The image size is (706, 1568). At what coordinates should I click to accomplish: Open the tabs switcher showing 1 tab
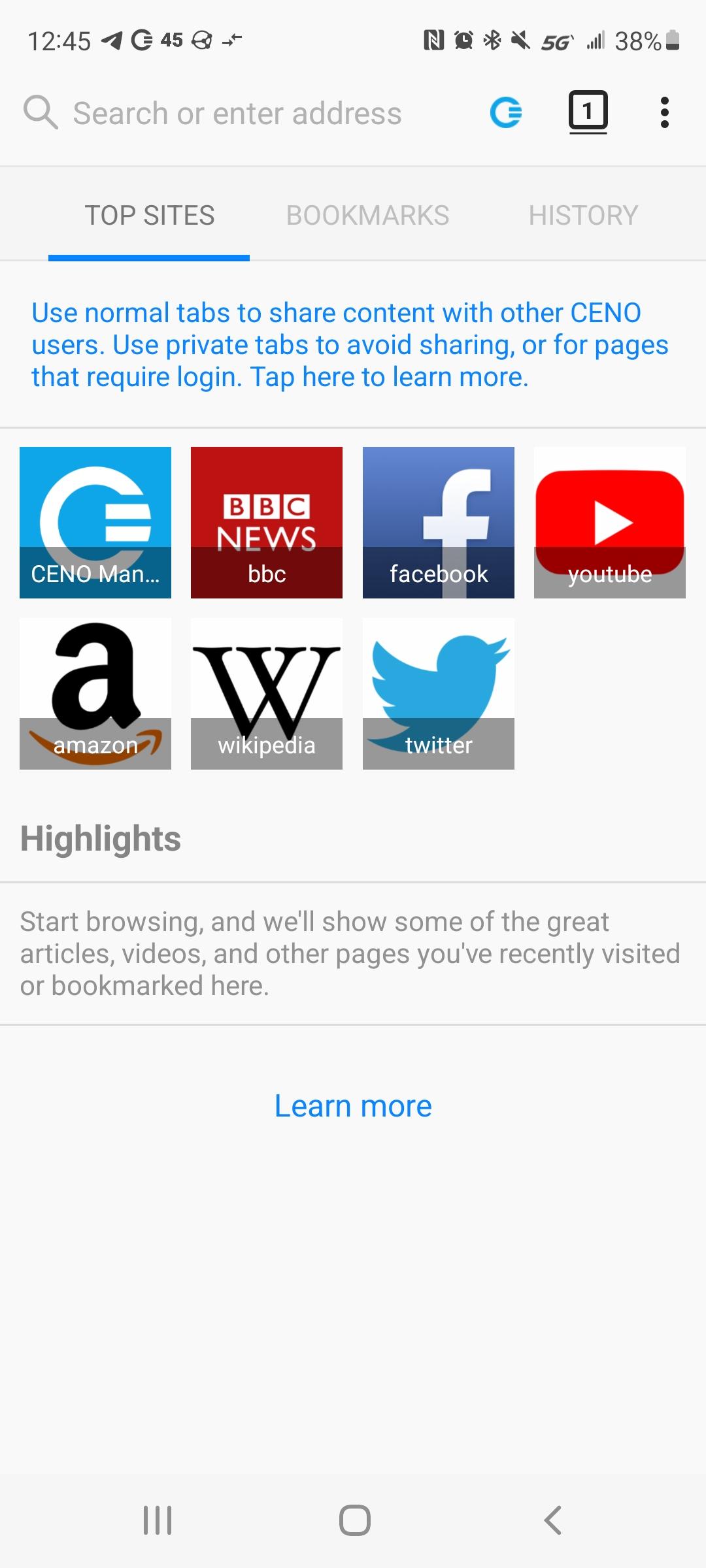(x=588, y=112)
